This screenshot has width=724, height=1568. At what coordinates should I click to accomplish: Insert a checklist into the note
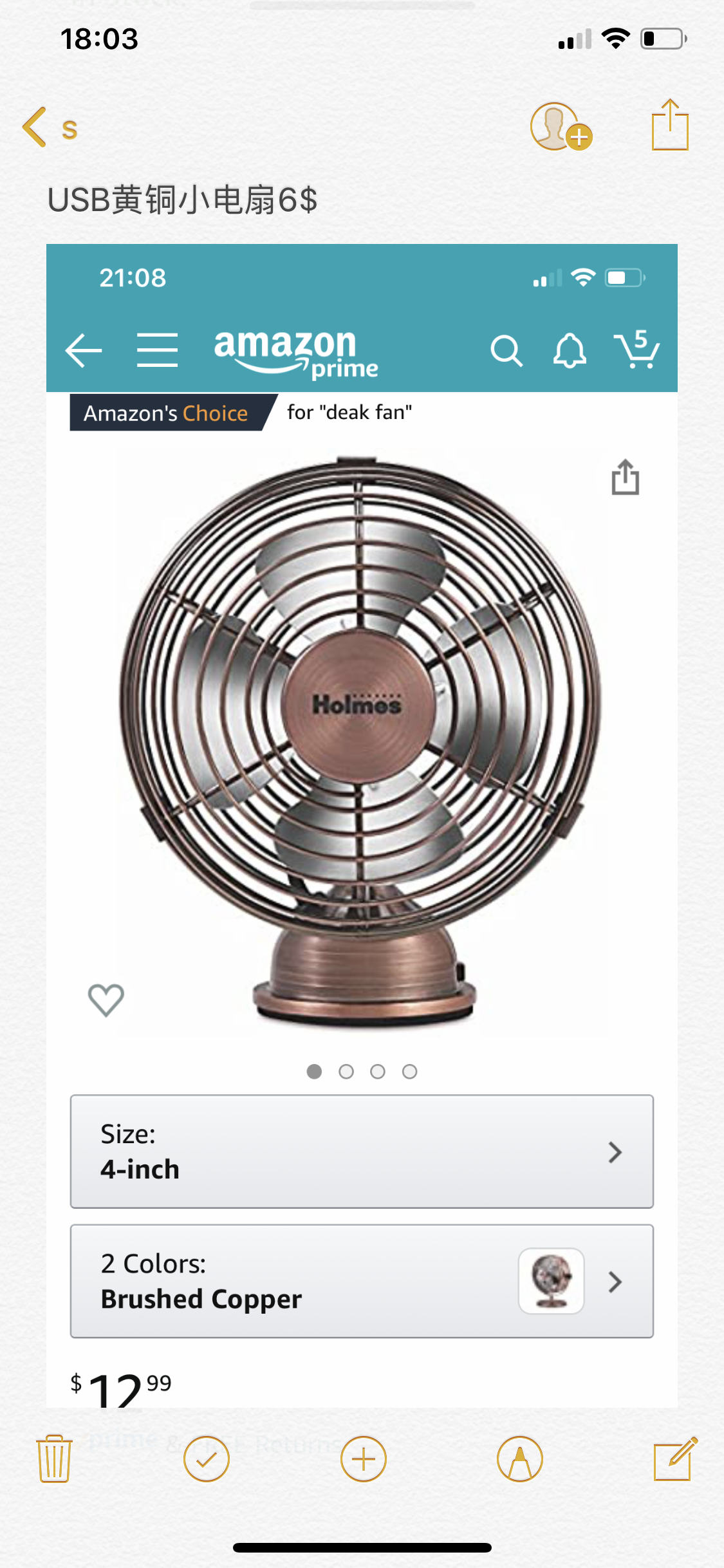tap(207, 1459)
